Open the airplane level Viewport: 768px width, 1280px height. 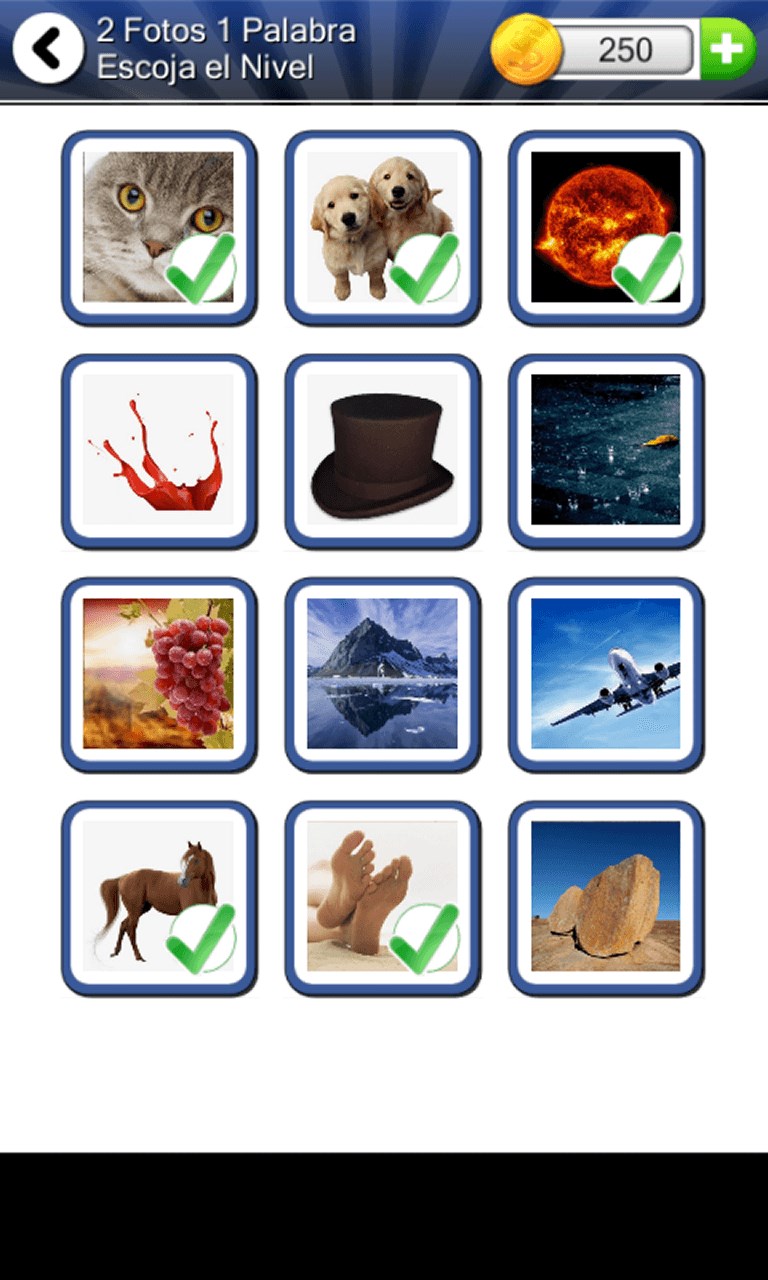click(606, 674)
